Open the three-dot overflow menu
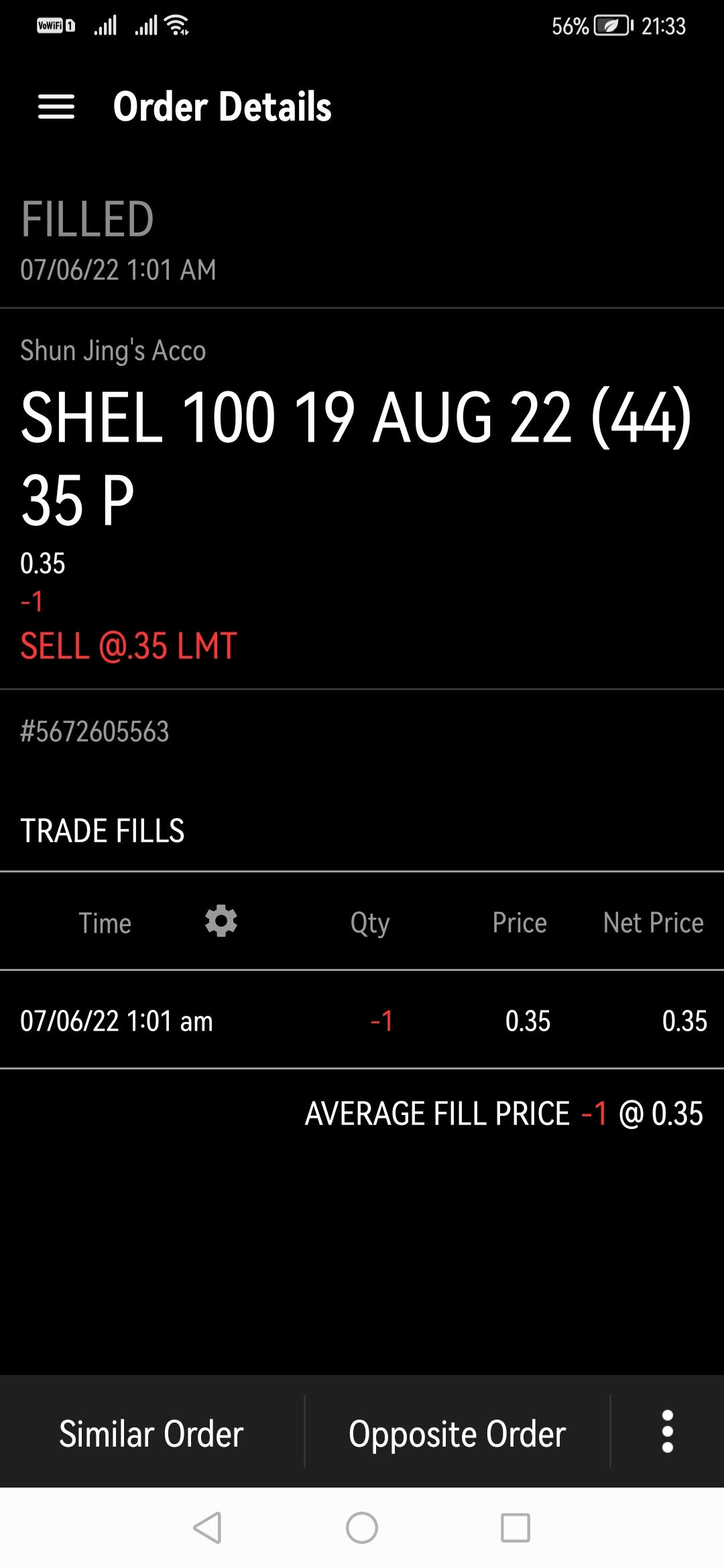This screenshot has height=1568, width=724. [667, 1431]
